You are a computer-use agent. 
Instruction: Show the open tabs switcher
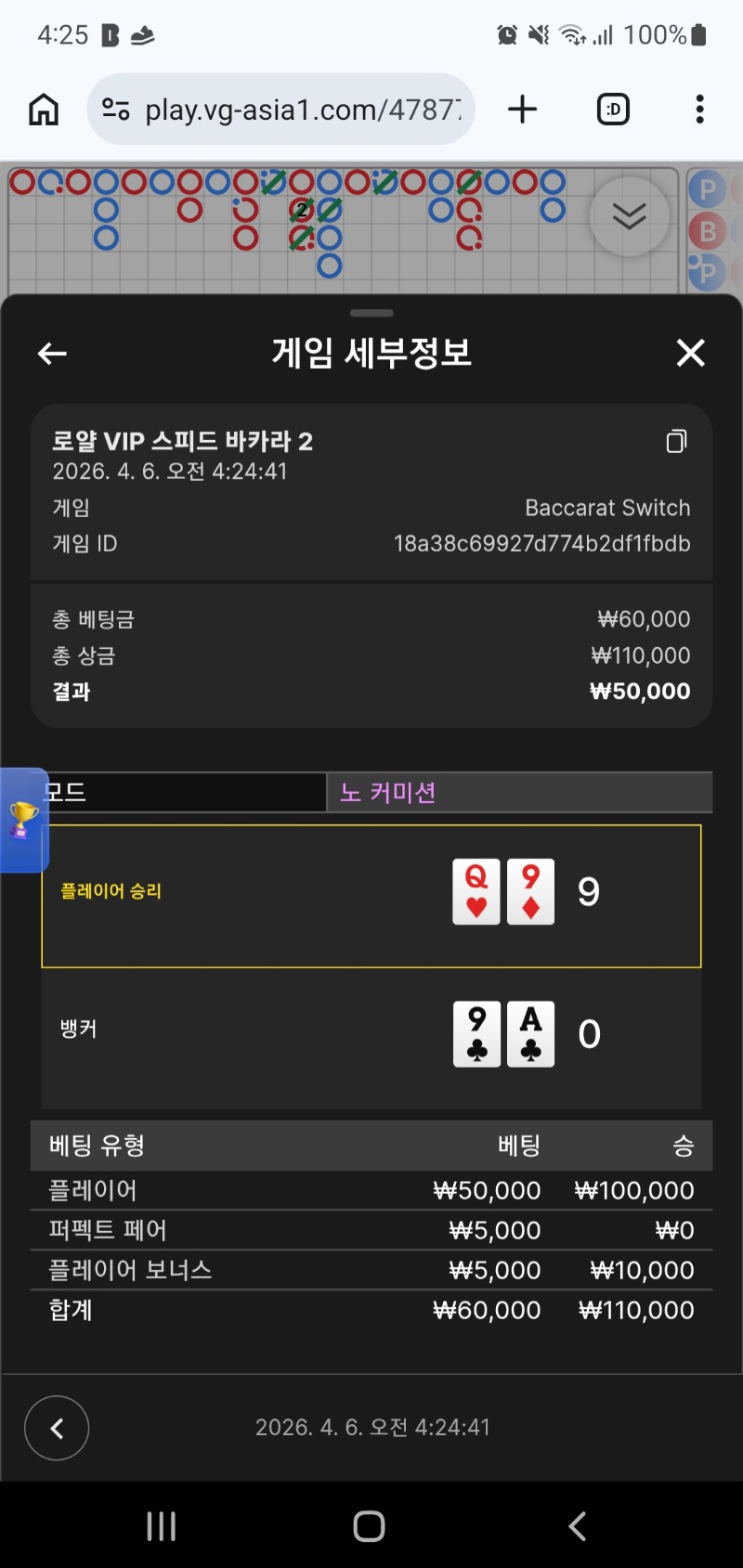coord(613,110)
